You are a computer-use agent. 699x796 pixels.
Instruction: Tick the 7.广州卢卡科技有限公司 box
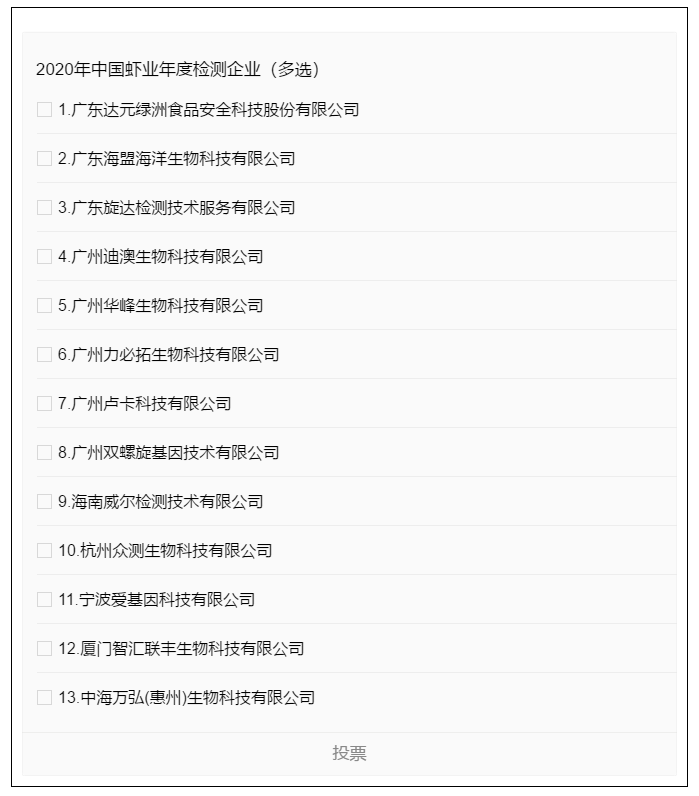coord(44,404)
